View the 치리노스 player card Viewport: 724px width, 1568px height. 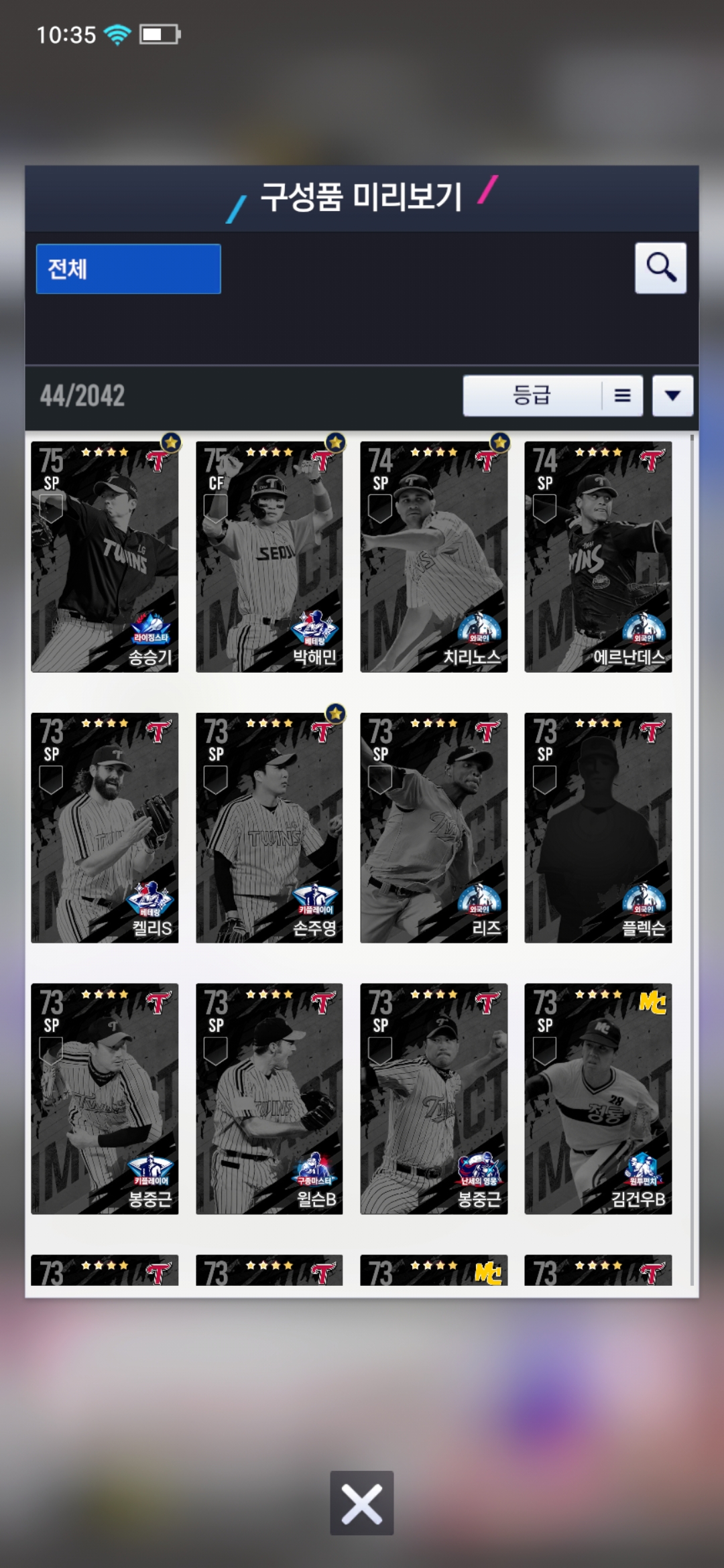(x=434, y=556)
